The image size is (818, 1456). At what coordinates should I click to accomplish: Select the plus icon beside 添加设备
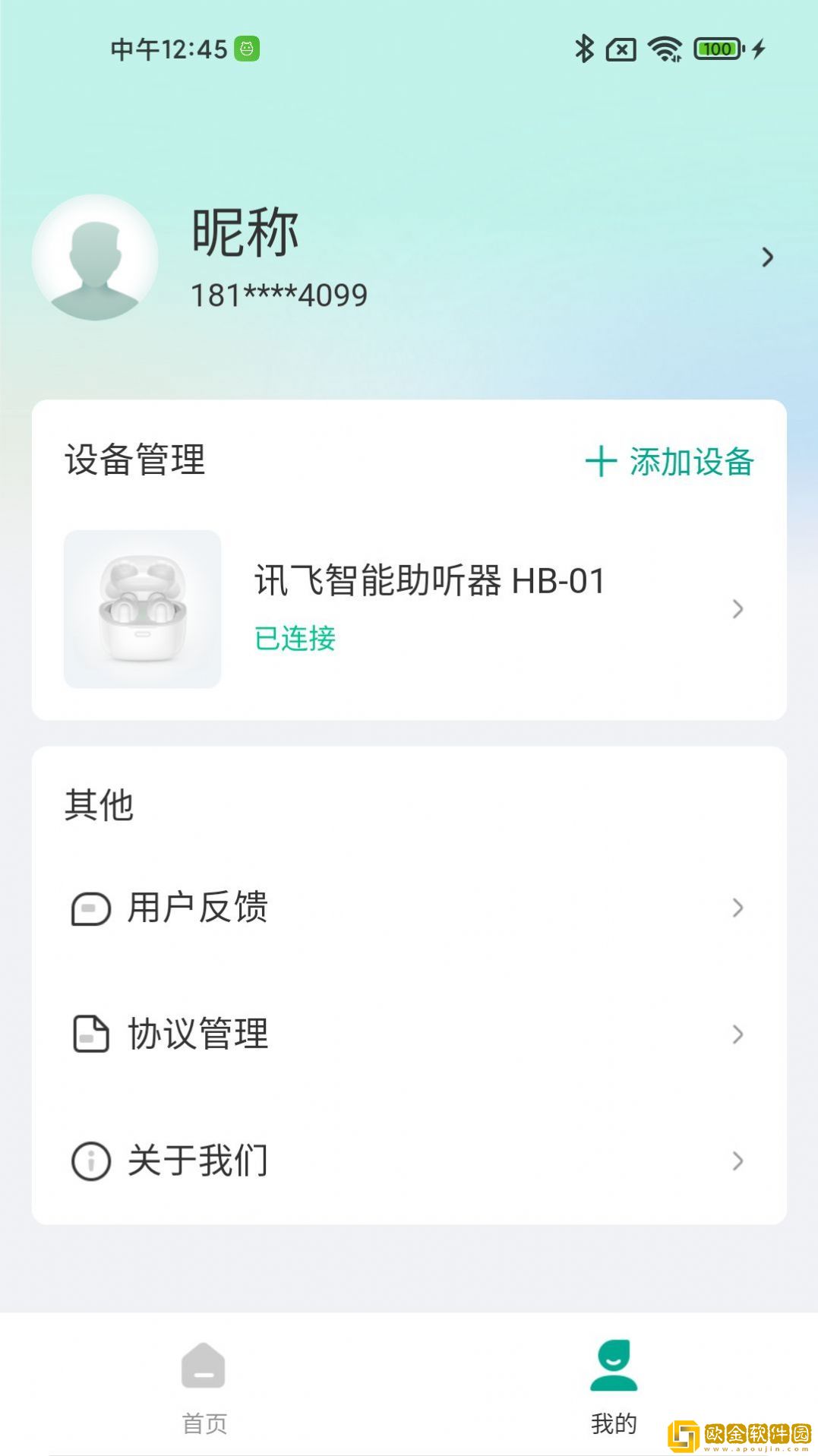(x=600, y=464)
